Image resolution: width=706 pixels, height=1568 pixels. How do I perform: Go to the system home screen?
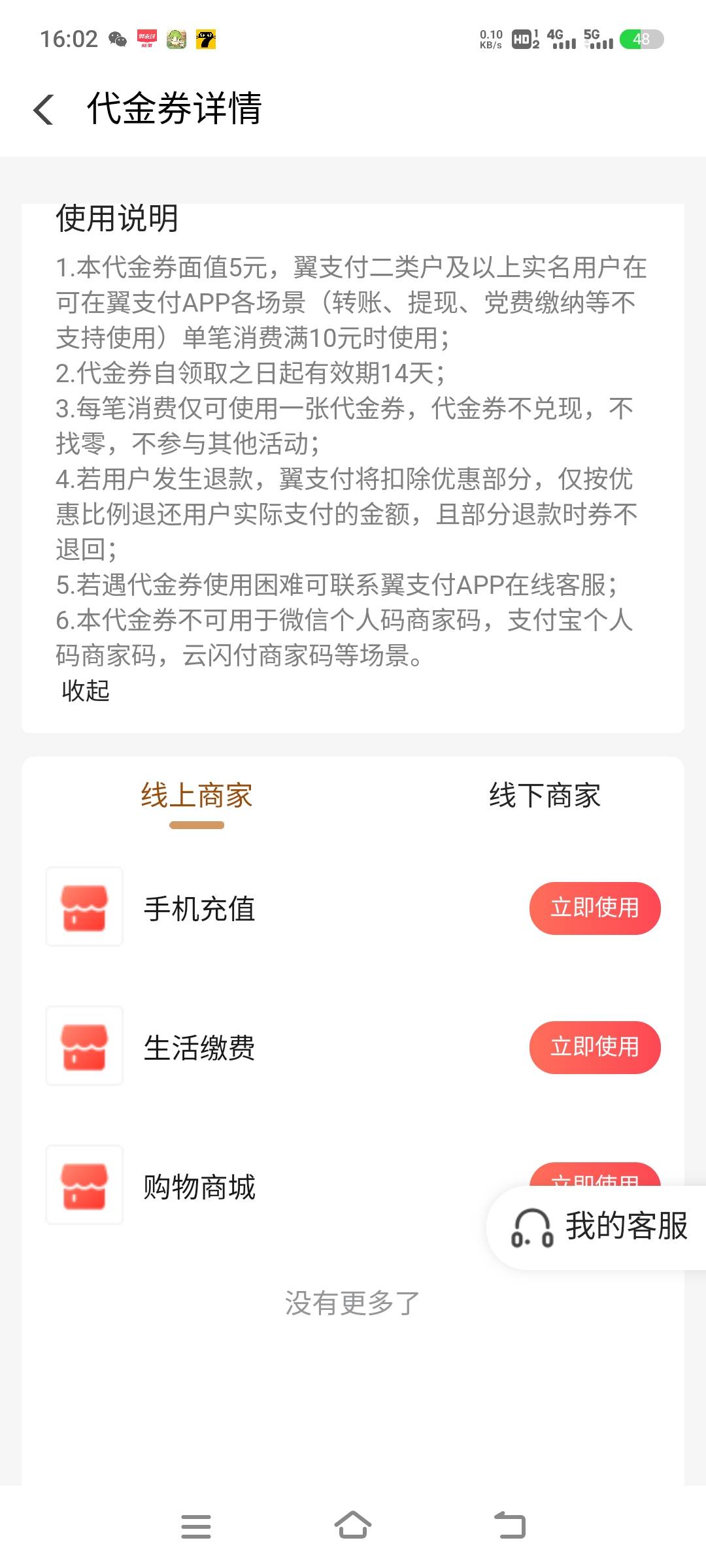click(353, 1526)
